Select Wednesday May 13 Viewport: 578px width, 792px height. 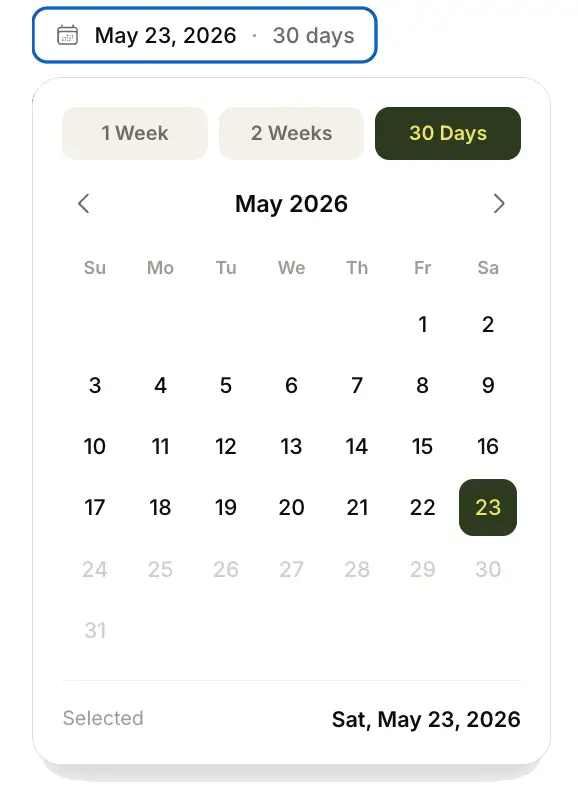click(x=292, y=447)
